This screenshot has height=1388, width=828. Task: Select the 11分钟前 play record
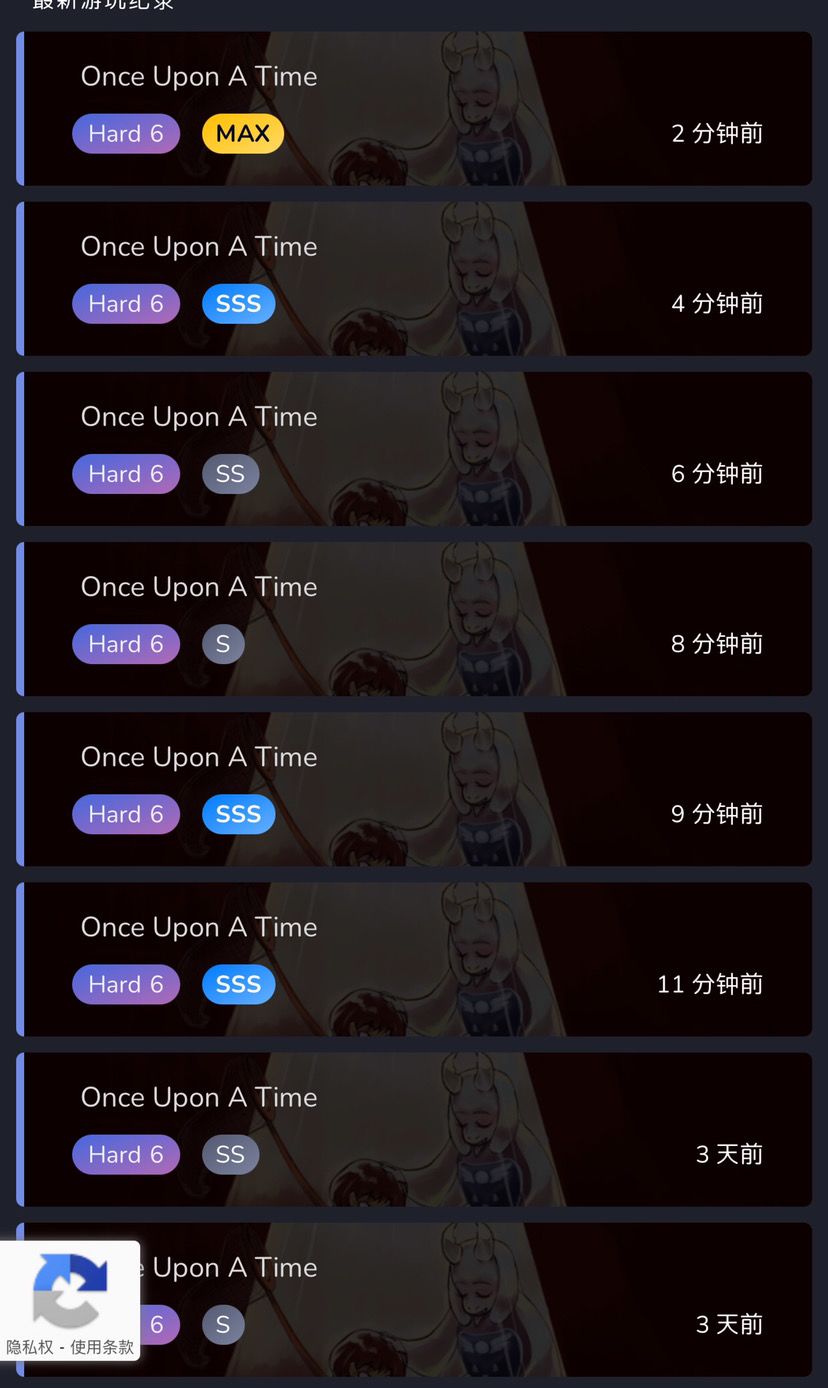pos(415,958)
